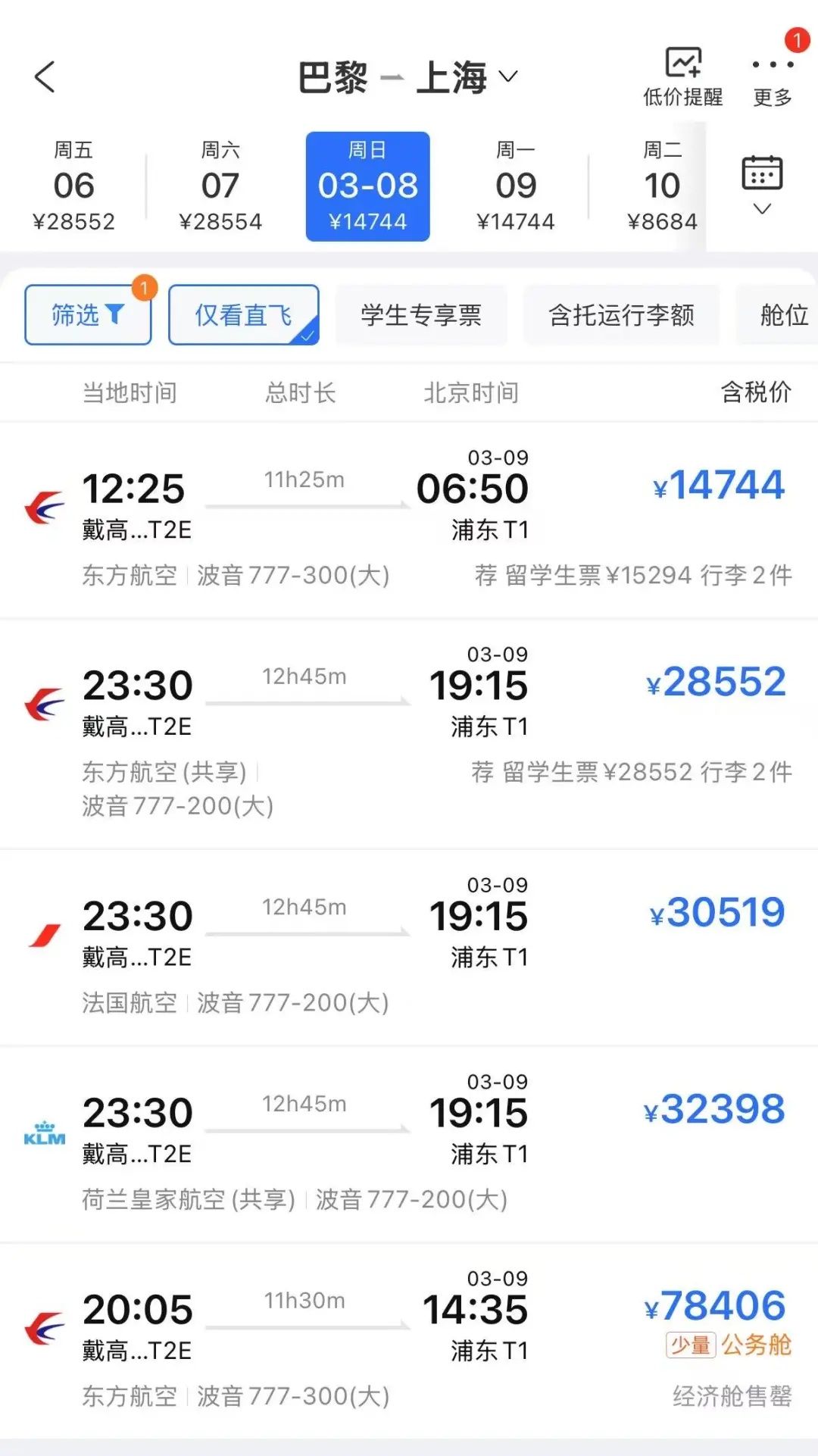This screenshot has width=818, height=1456.
Task: Click the KLM logo on the ¥32398 flight
Action: pyautogui.click(x=43, y=1131)
